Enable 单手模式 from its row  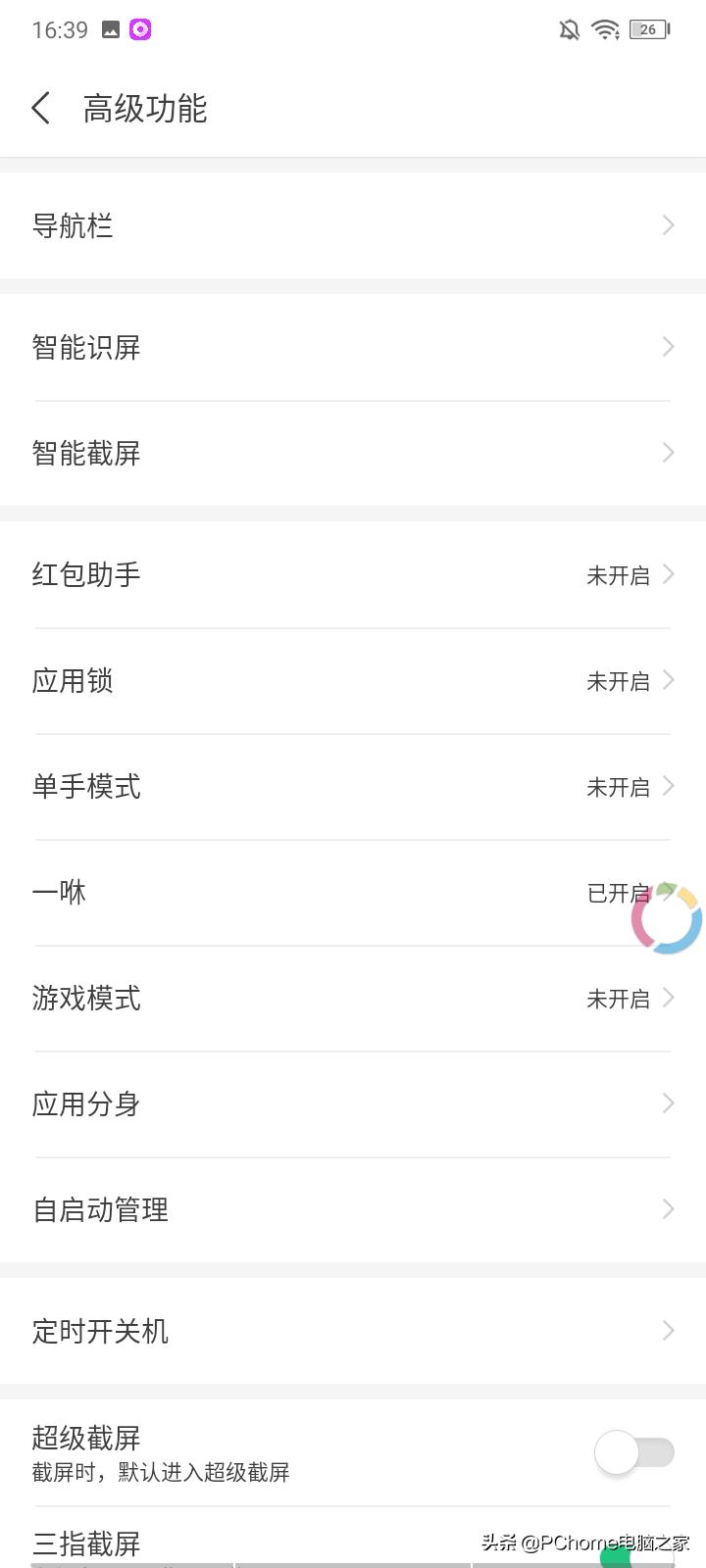tap(353, 786)
